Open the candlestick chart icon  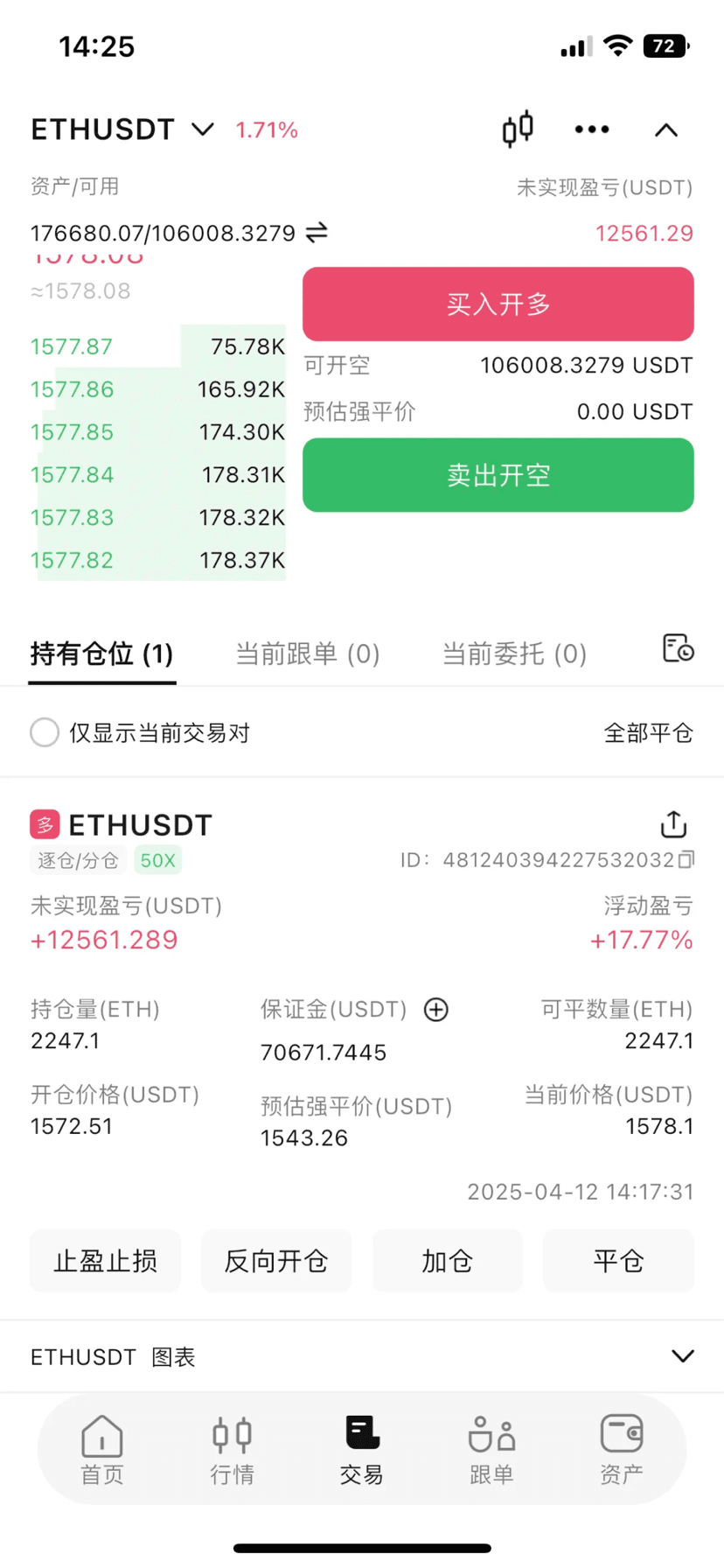click(518, 129)
